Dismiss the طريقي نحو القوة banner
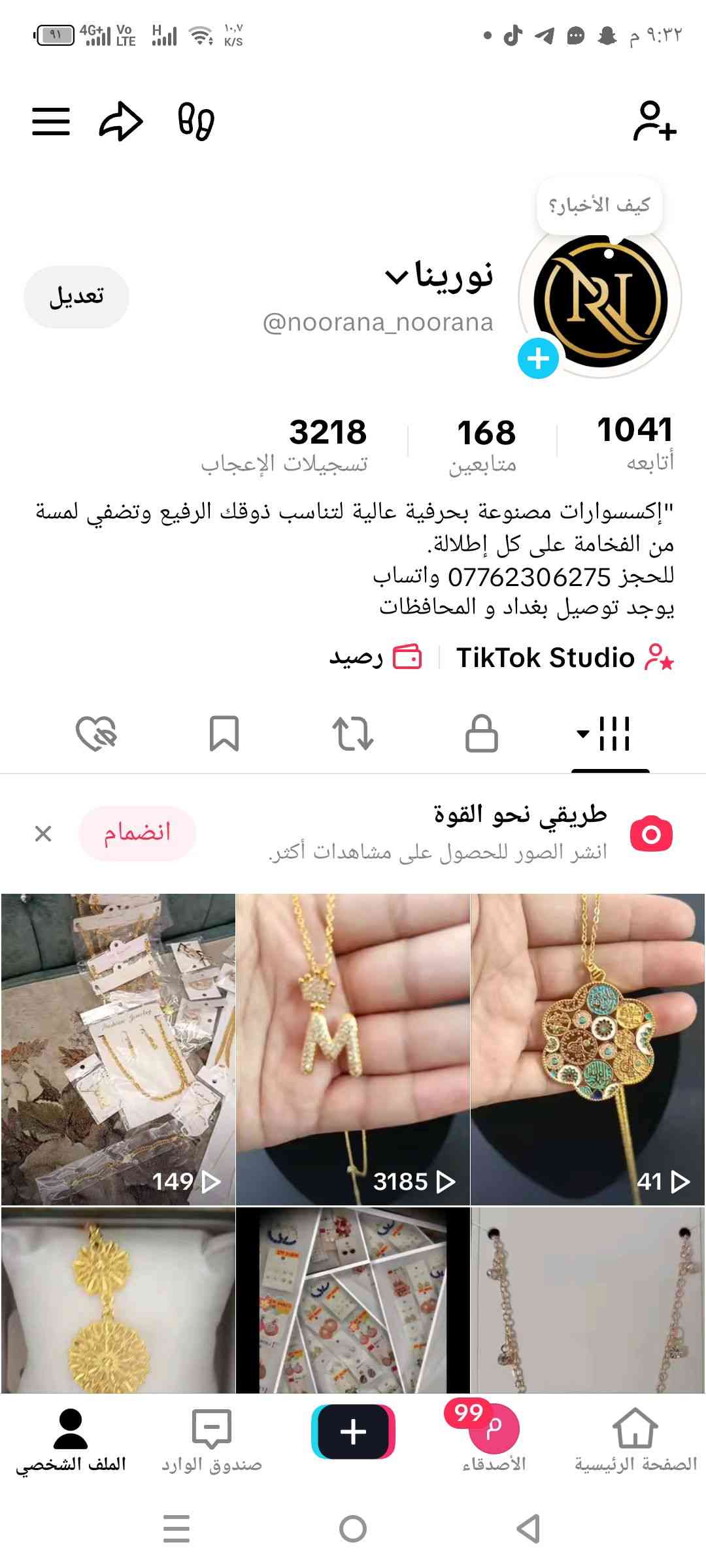Image resolution: width=706 pixels, height=1568 pixels. [43, 834]
